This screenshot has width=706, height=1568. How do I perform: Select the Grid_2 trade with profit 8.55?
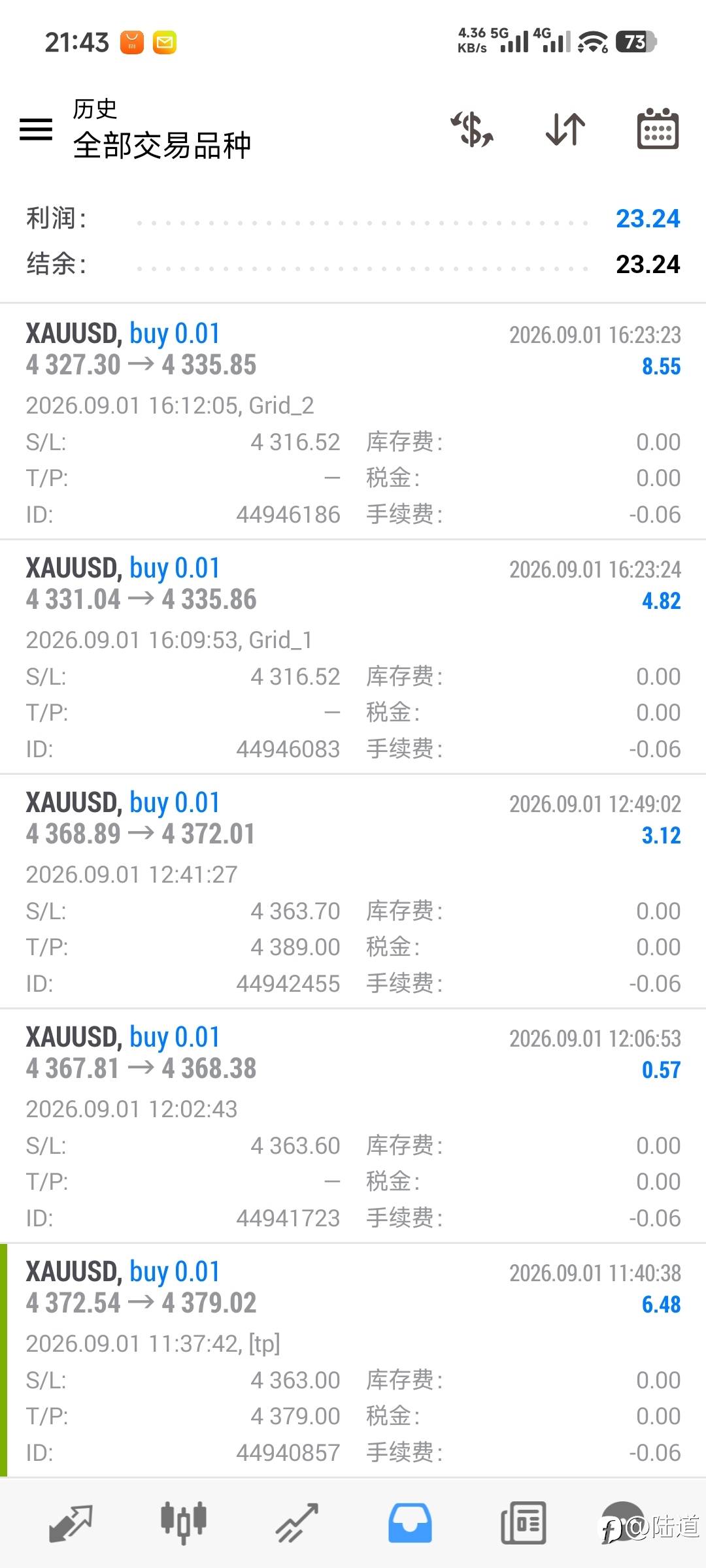[x=353, y=422]
